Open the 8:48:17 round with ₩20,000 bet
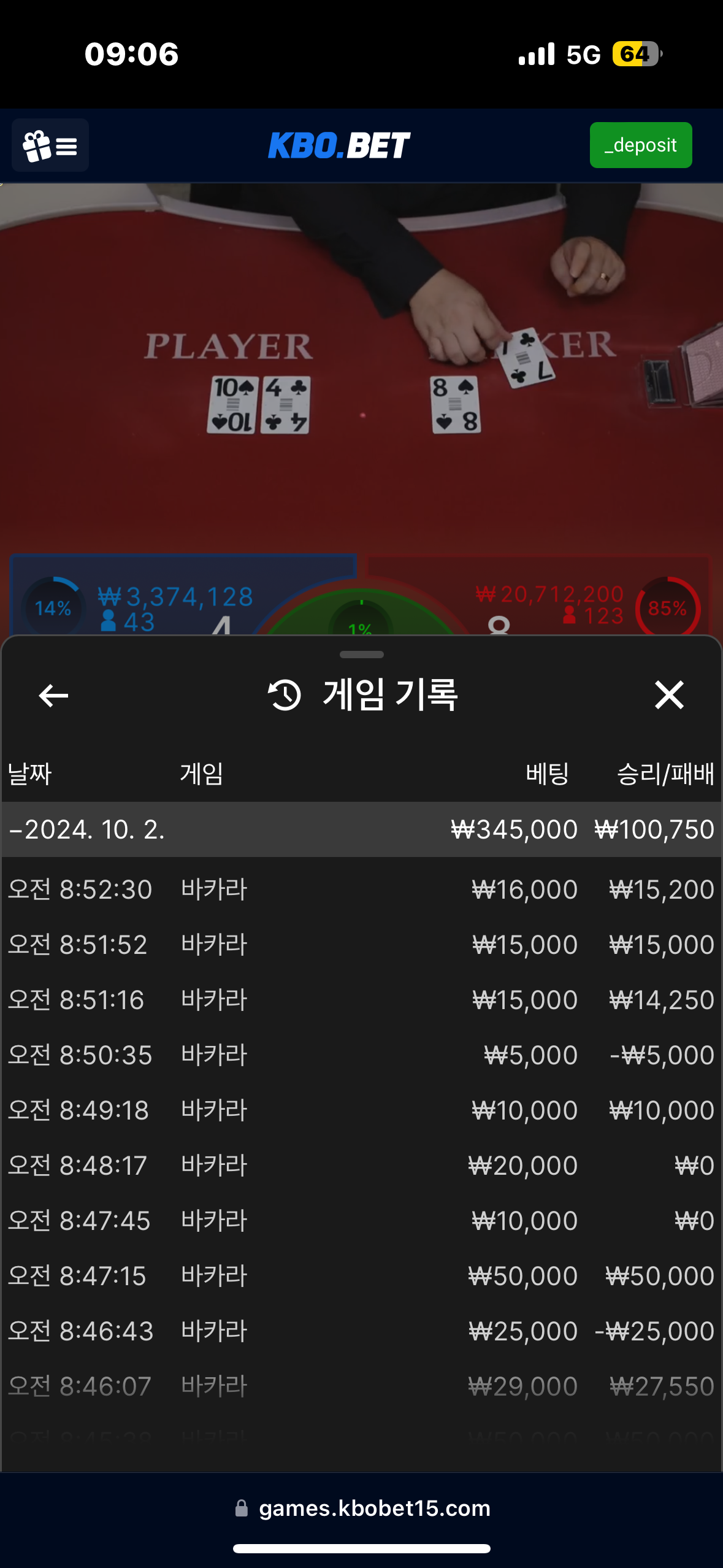 pyautogui.click(x=361, y=1166)
